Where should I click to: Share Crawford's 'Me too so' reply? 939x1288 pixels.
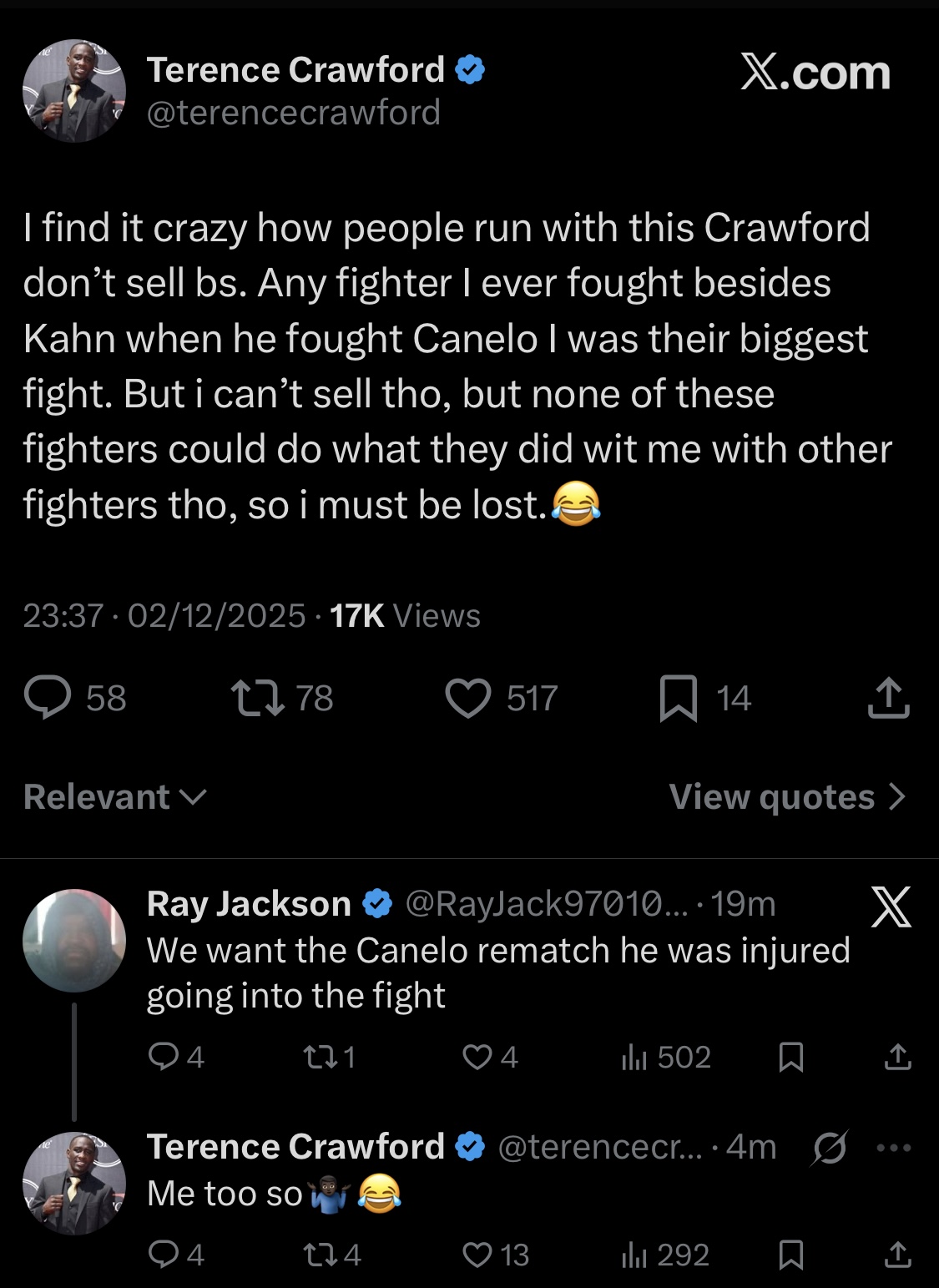coord(897,1255)
